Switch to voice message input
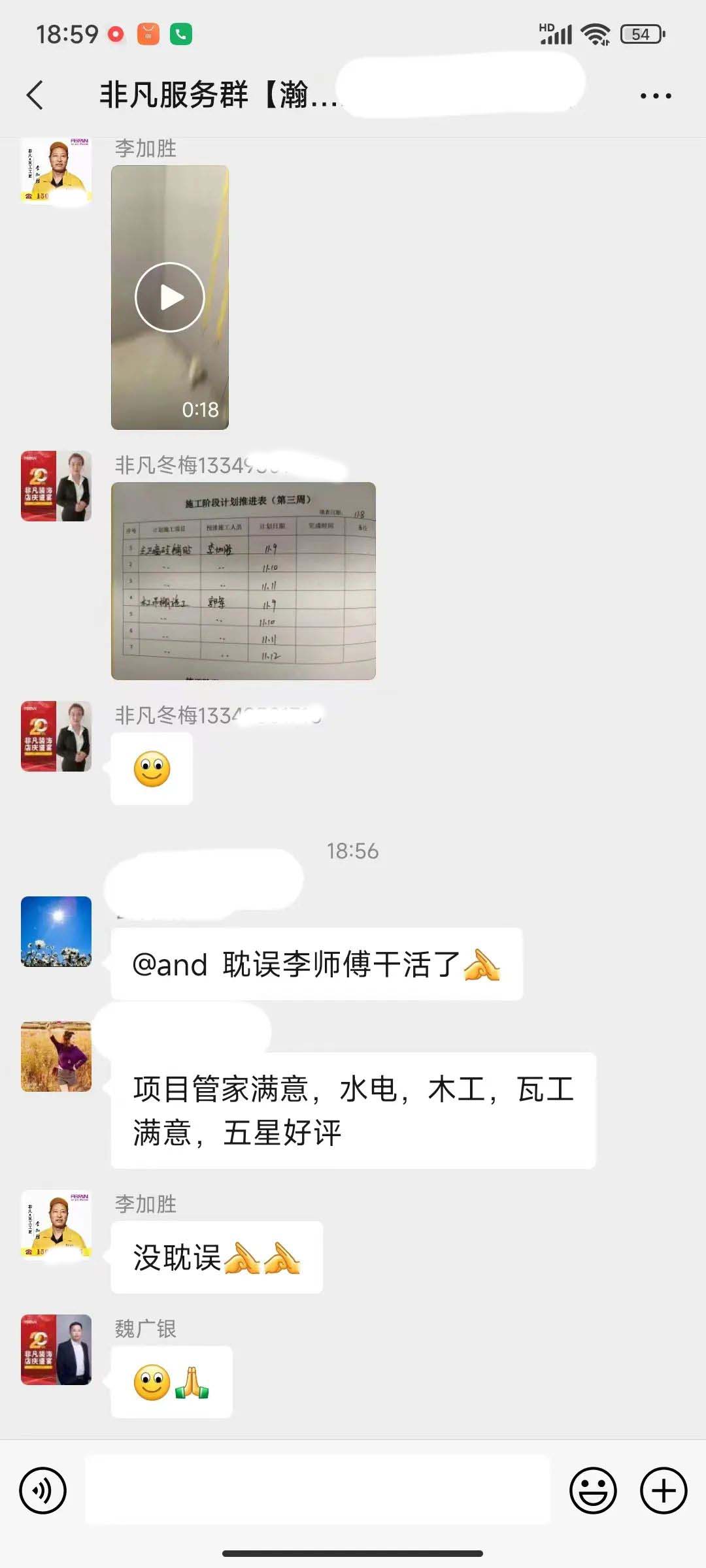706x1568 pixels. pyautogui.click(x=43, y=1490)
